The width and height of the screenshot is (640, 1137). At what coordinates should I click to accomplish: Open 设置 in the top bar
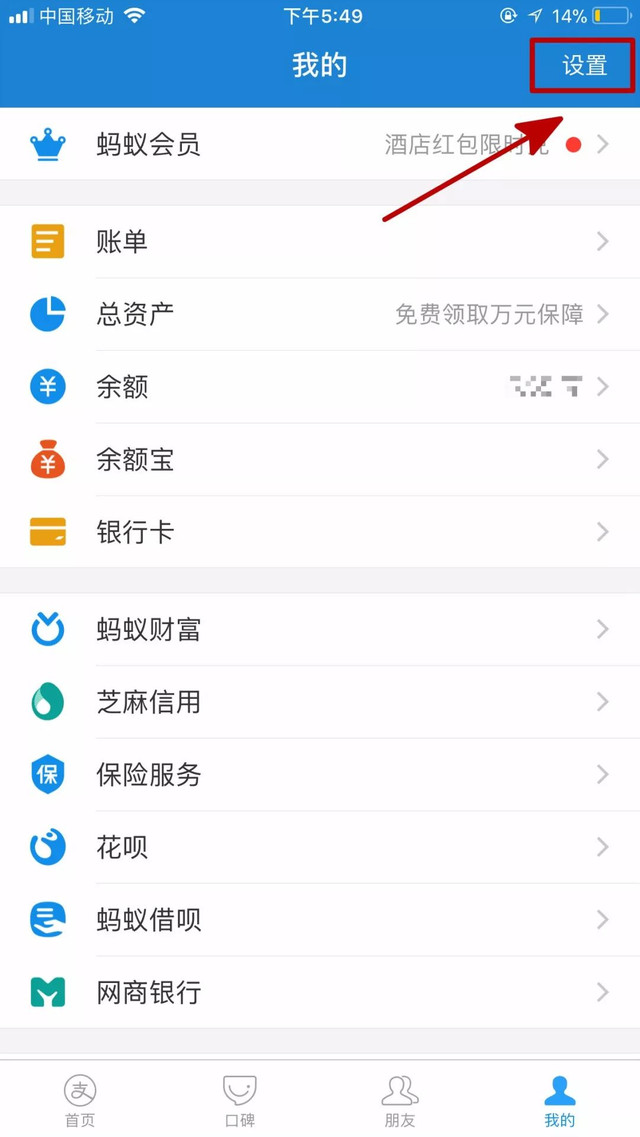[584, 65]
